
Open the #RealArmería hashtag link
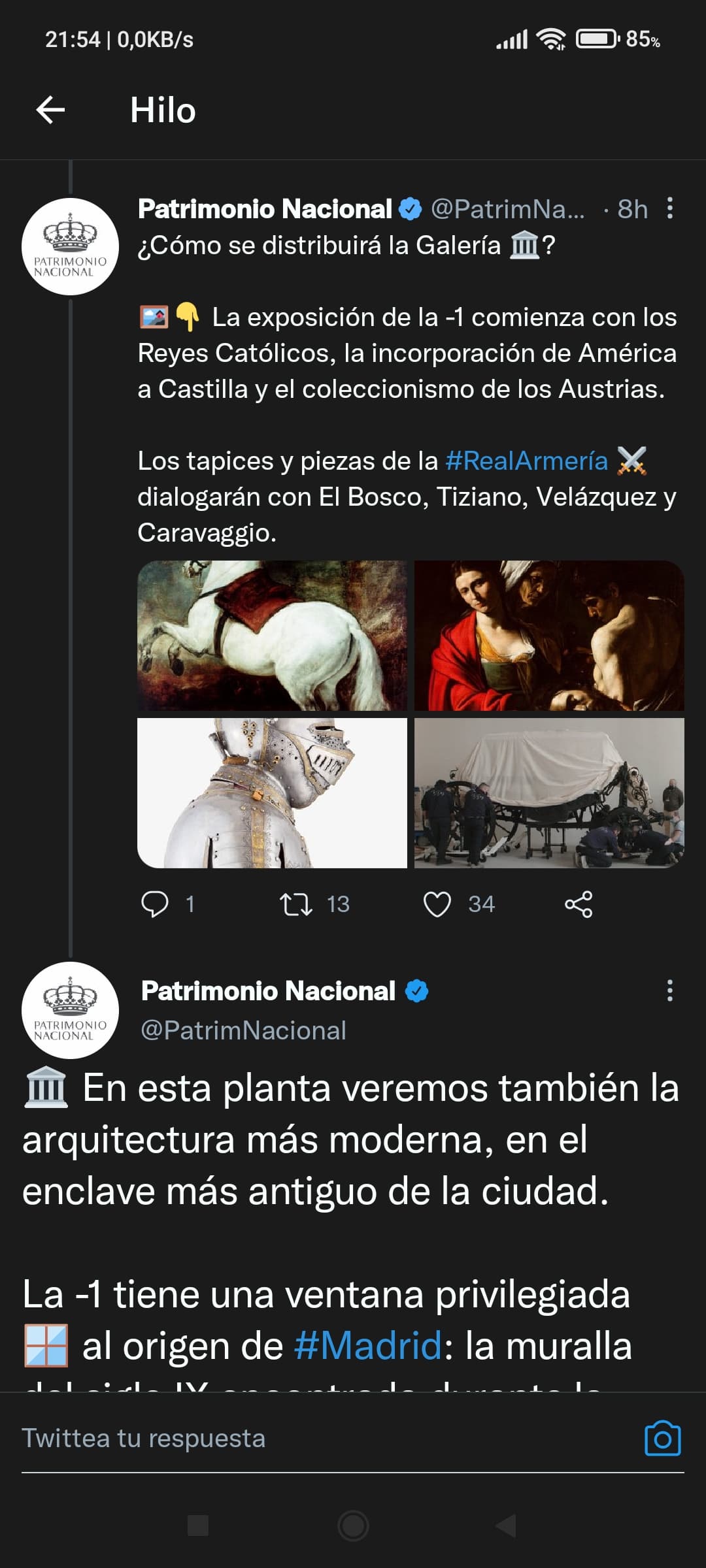click(526, 461)
